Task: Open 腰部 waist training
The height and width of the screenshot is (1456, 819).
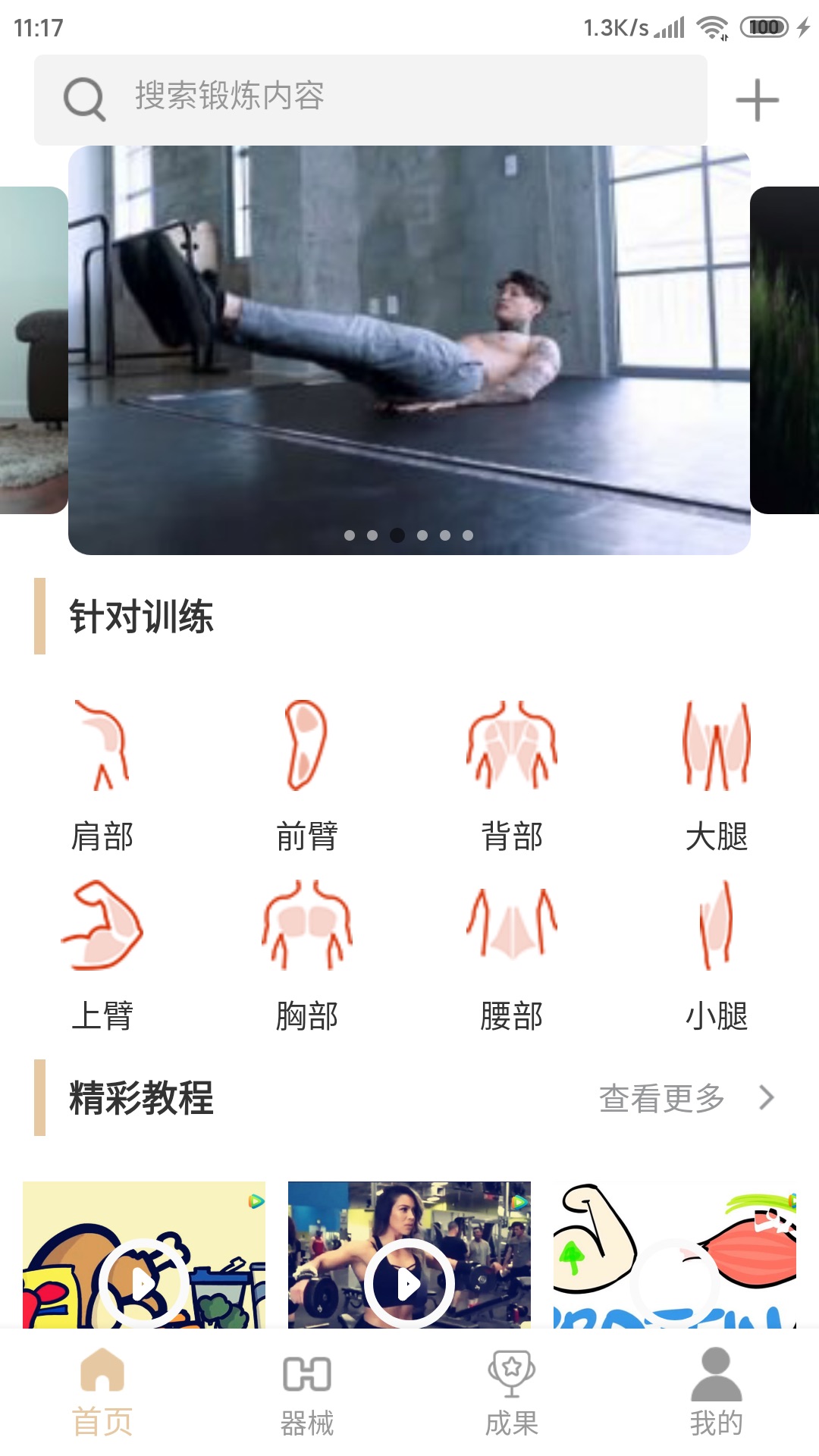Action: 512,954
